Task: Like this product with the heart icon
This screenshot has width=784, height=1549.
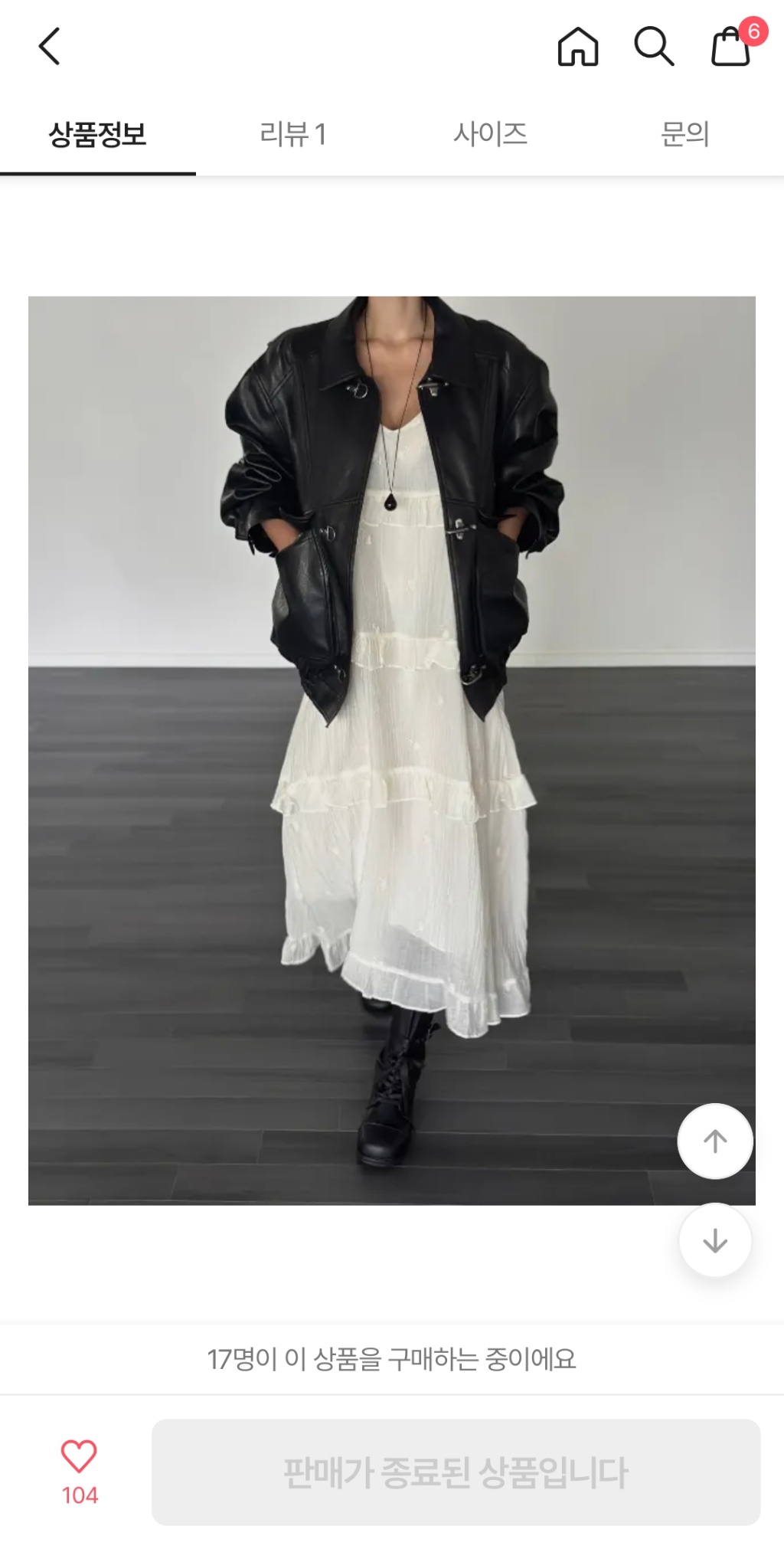Action: pos(79,1456)
